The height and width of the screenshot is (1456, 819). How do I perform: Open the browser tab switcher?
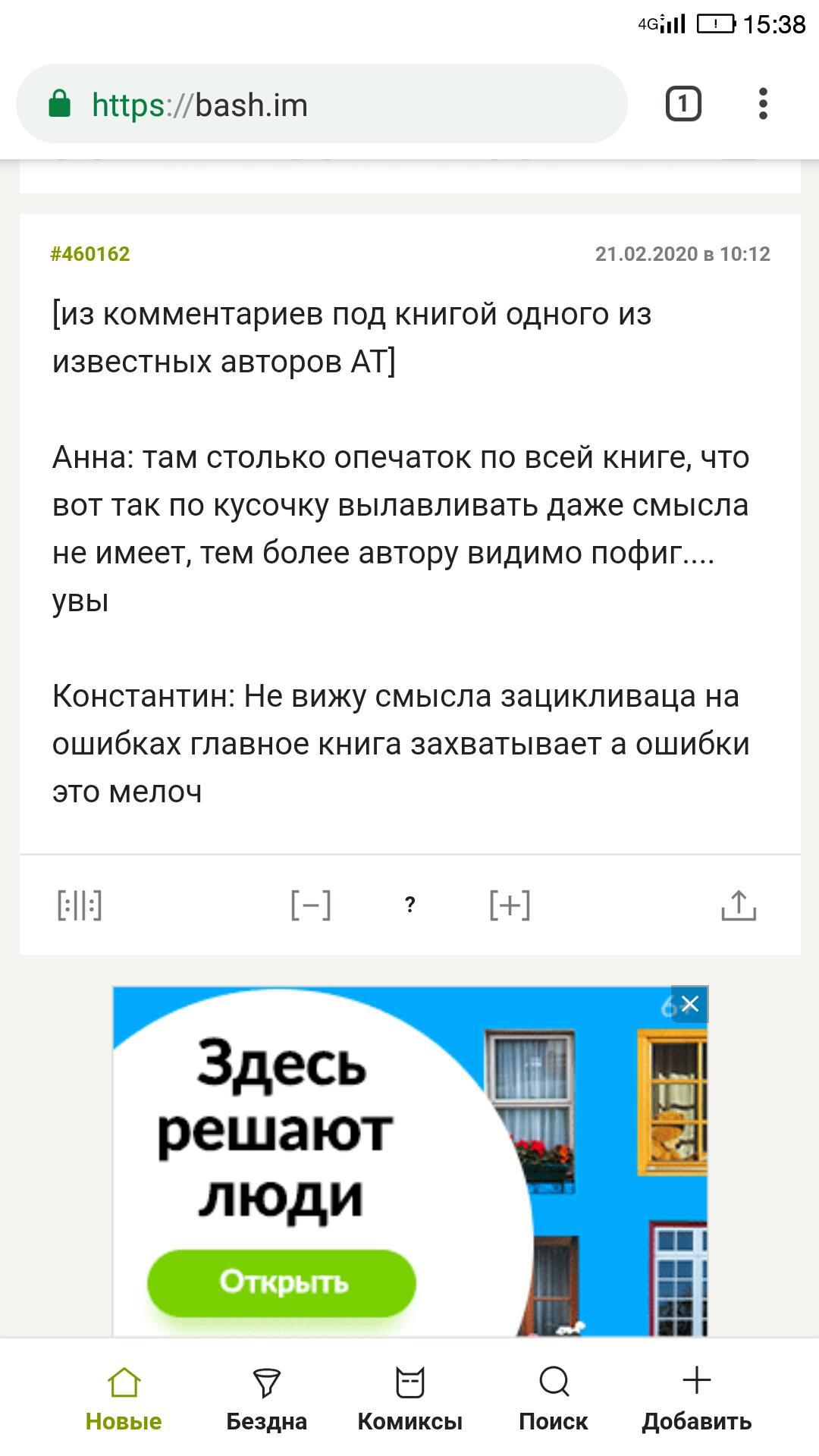pos(682,104)
